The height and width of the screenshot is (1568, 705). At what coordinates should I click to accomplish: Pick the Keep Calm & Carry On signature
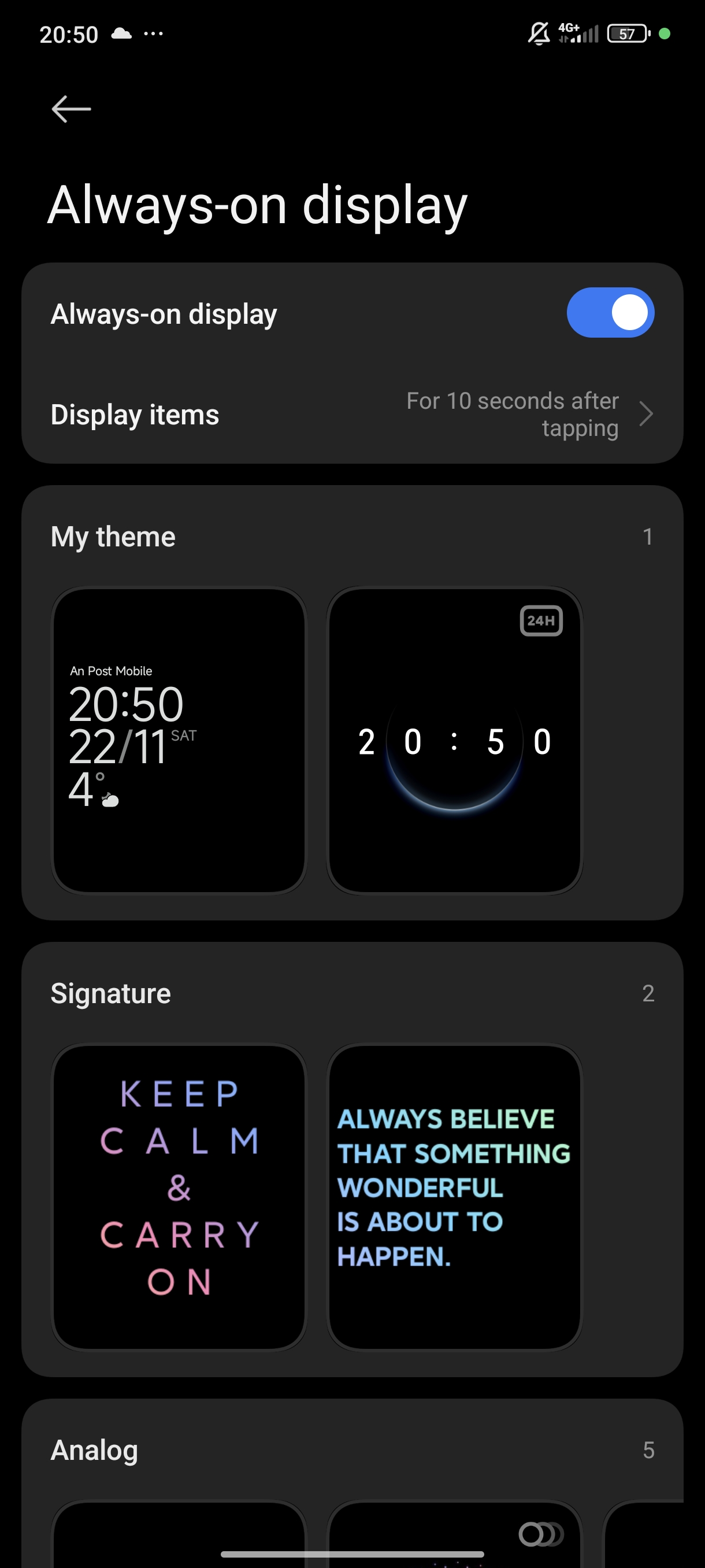tap(179, 1197)
